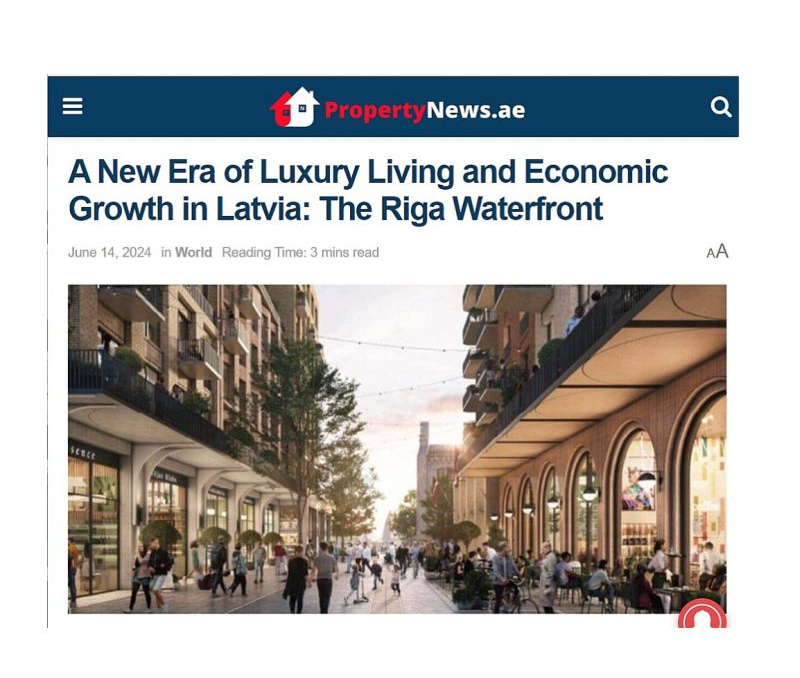Open the hamburger navigation menu
Screen dimensions: 800x678
pyautogui.click(x=72, y=106)
